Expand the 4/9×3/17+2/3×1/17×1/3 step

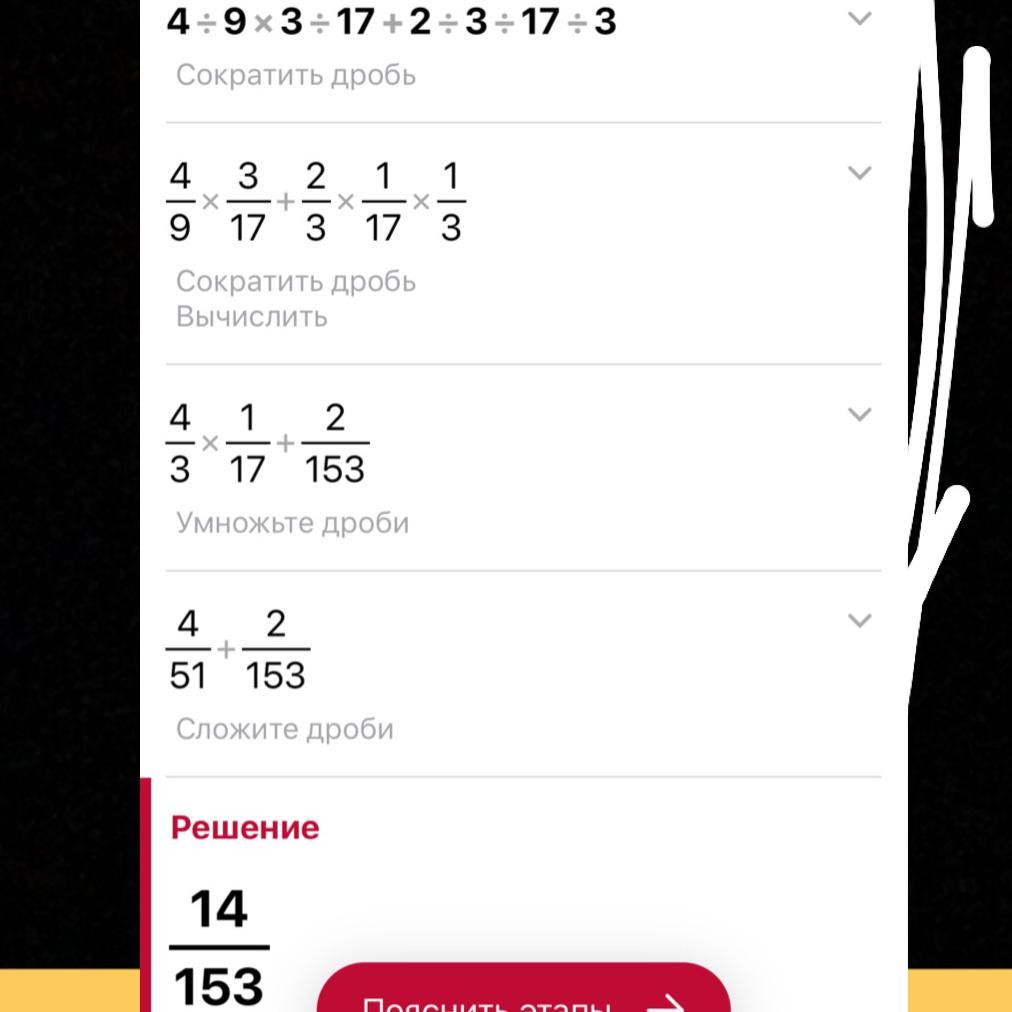pyautogui.click(x=859, y=173)
